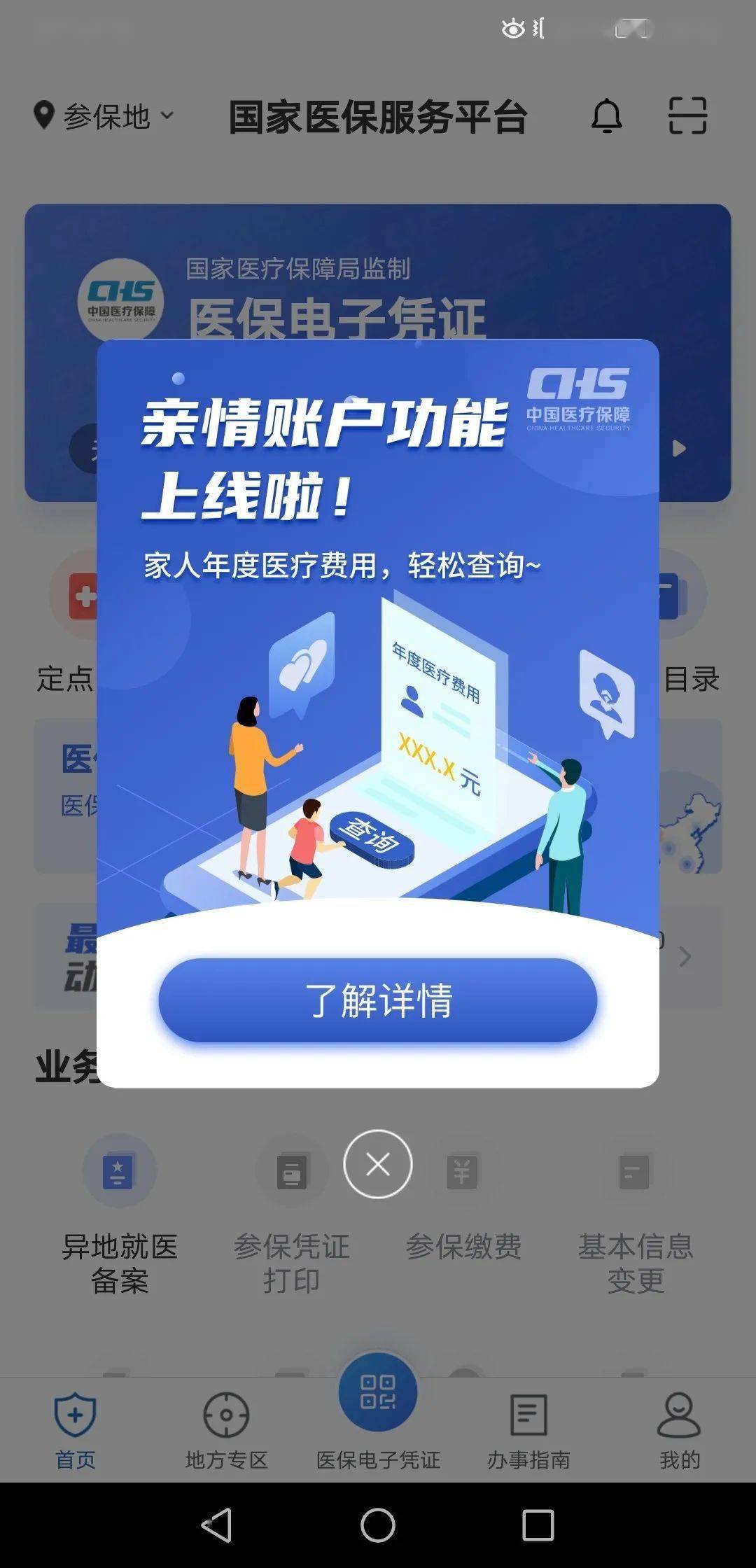Image resolution: width=756 pixels, height=1568 pixels.
Task: Open the notifications bell
Action: (606, 116)
